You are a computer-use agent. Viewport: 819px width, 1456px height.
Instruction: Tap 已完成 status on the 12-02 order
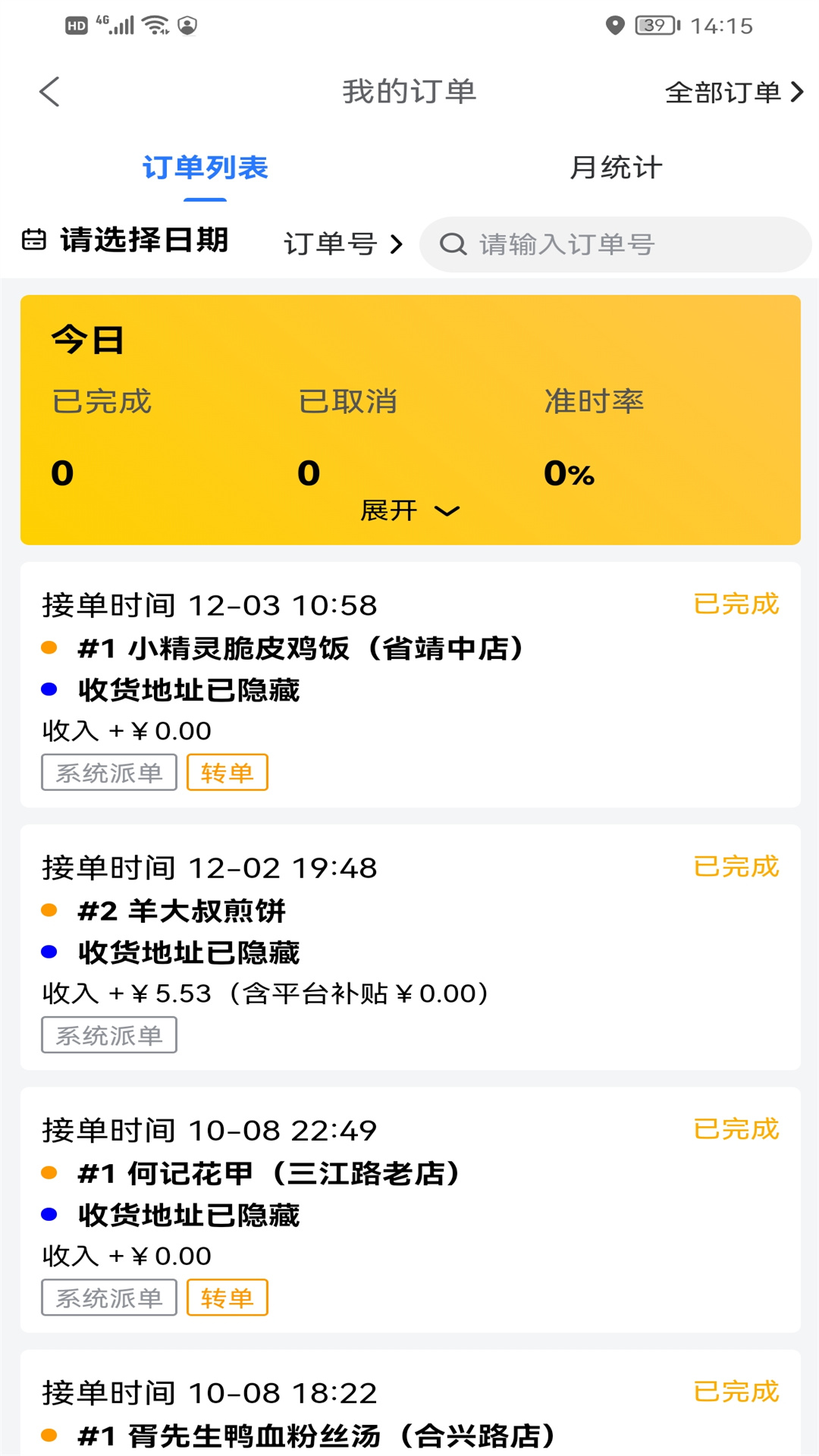point(737,864)
